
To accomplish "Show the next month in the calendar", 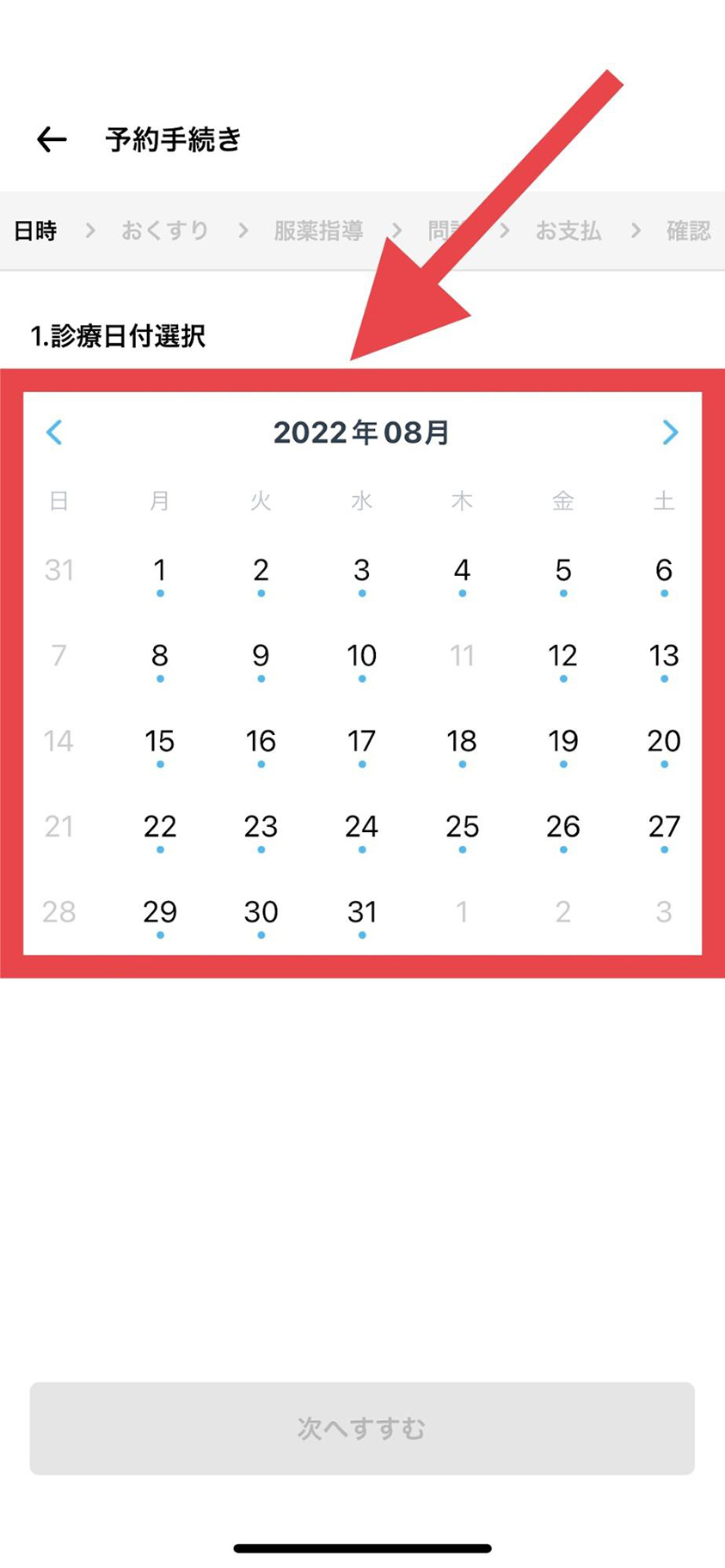I will pos(670,432).
